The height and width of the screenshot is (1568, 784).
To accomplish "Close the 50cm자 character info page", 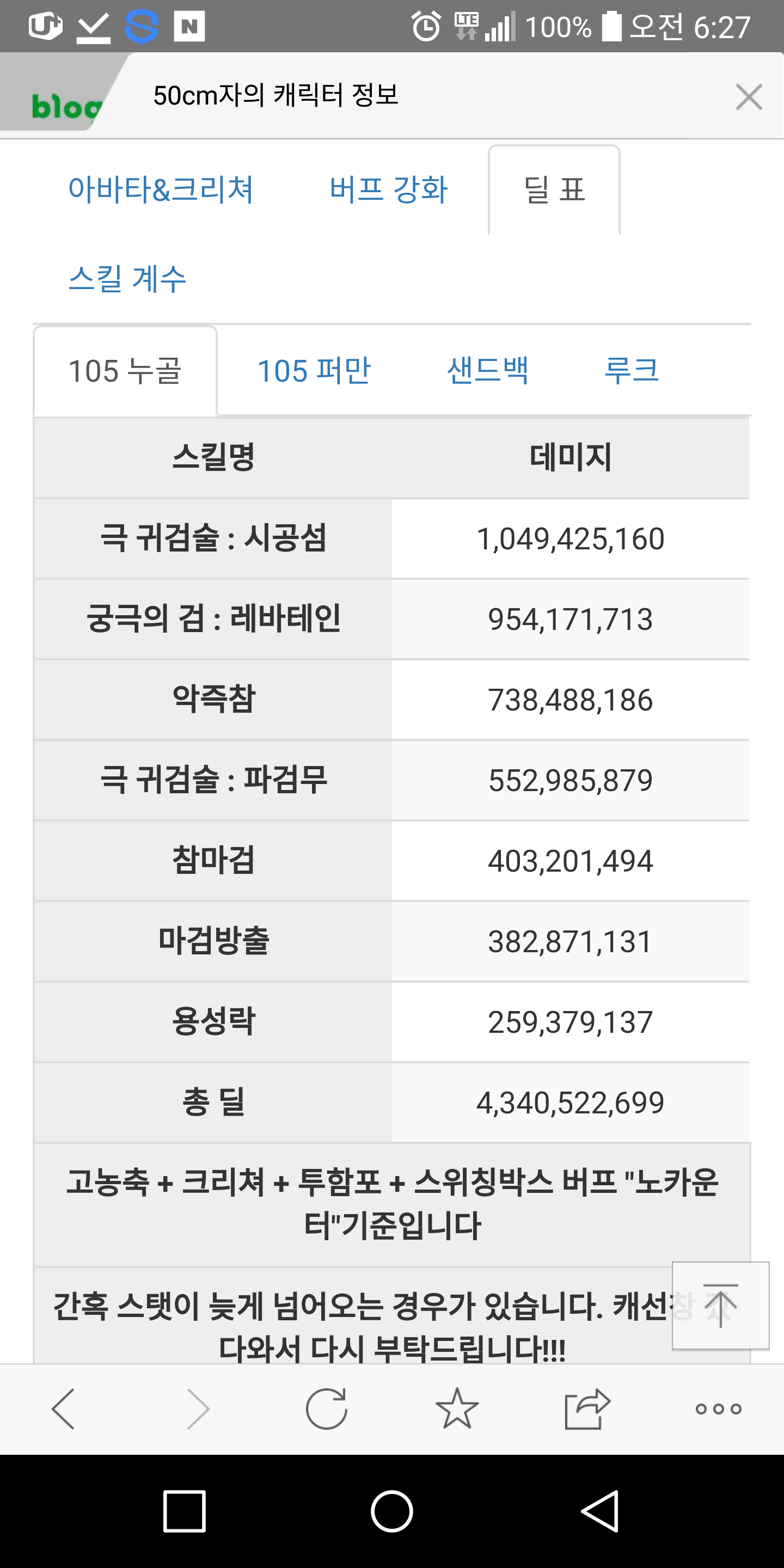I will pyautogui.click(x=748, y=97).
